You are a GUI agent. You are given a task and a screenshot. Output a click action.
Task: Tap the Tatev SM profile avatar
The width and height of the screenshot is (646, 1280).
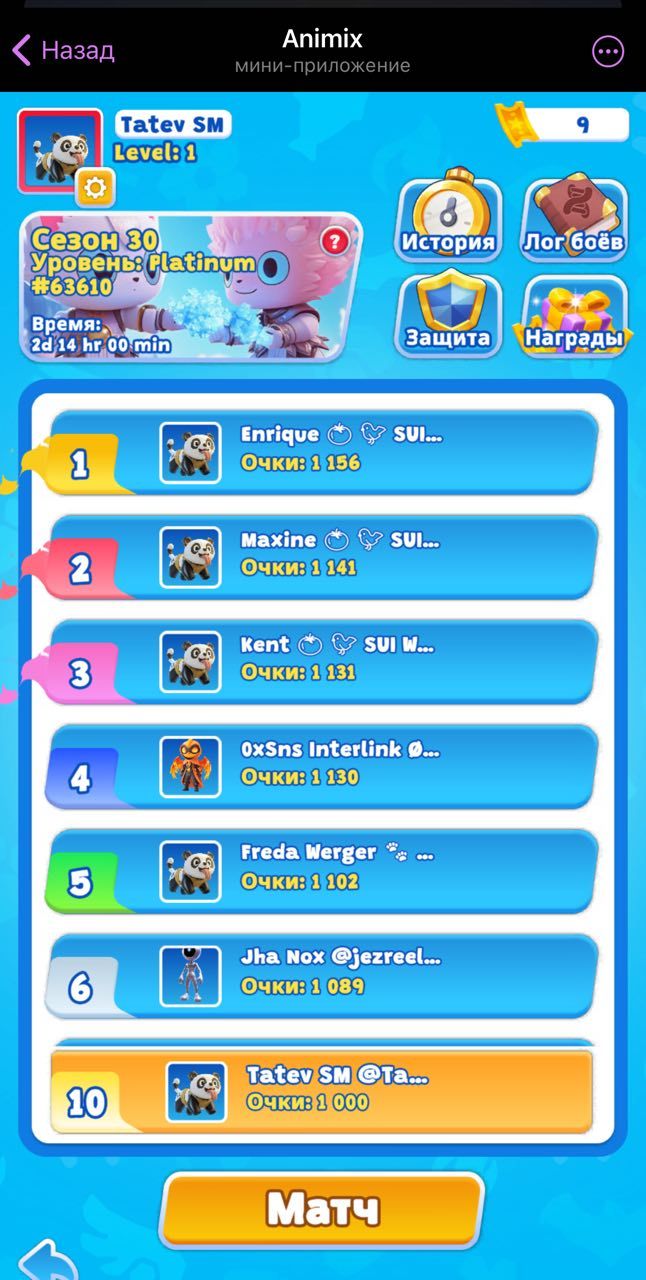click(x=59, y=150)
